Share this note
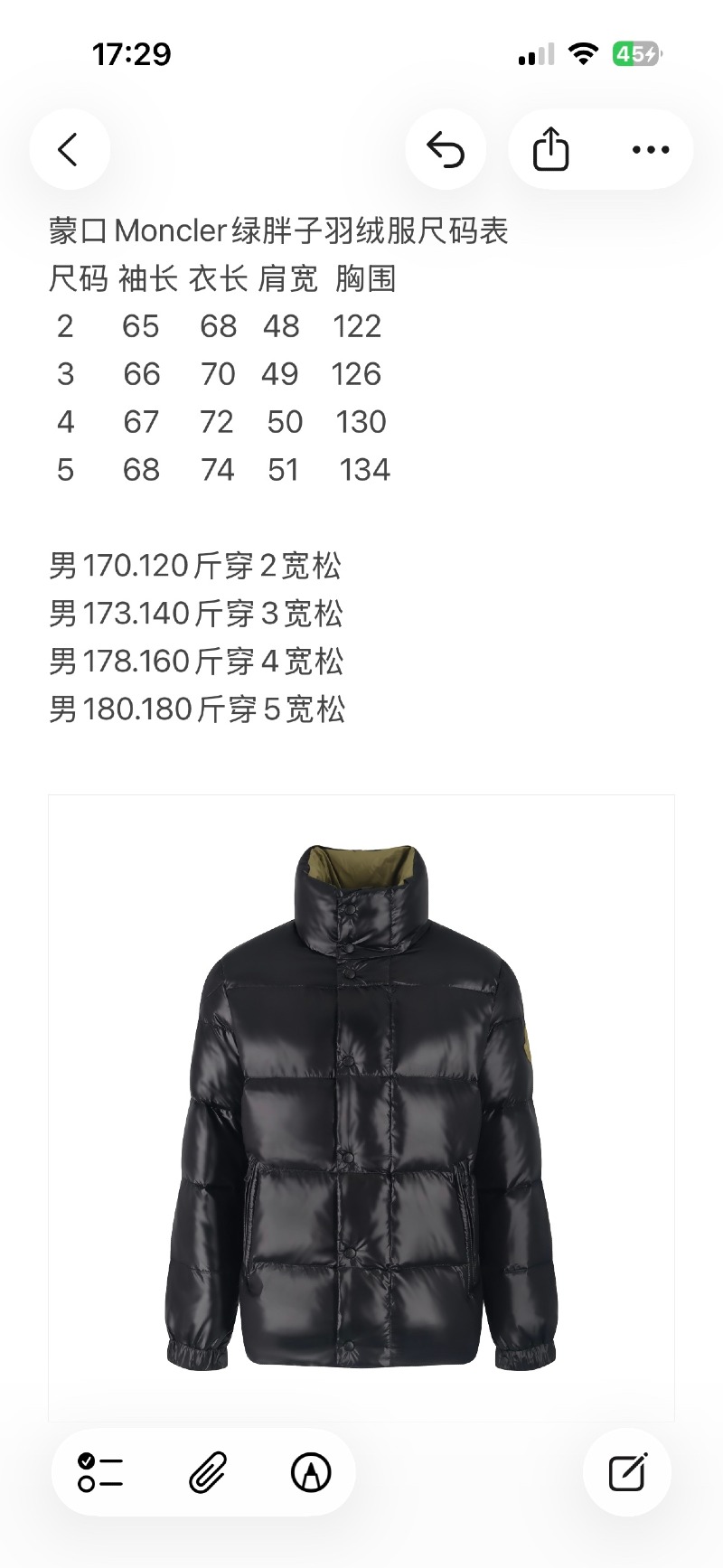Viewport: 723px width, 1568px height. point(550,149)
